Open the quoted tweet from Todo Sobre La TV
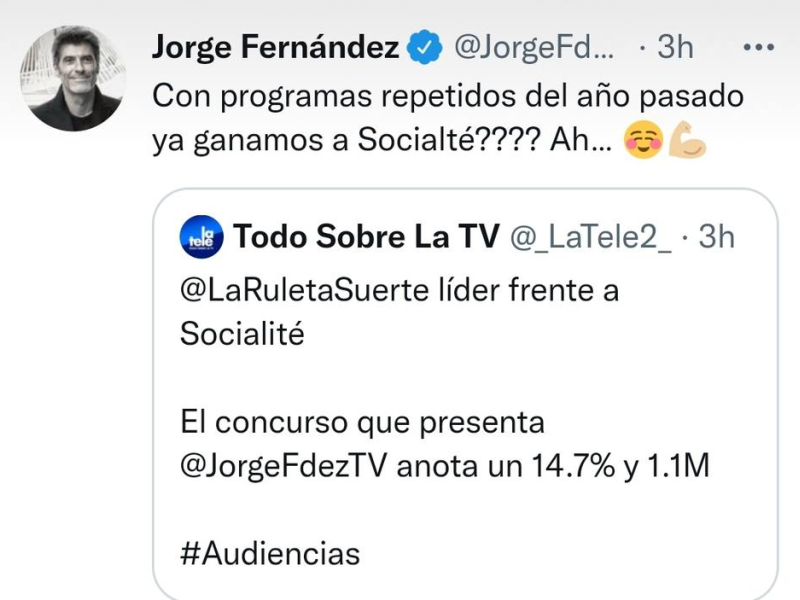Image resolution: width=800 pixels, height=600 pixels. [465, 420]
